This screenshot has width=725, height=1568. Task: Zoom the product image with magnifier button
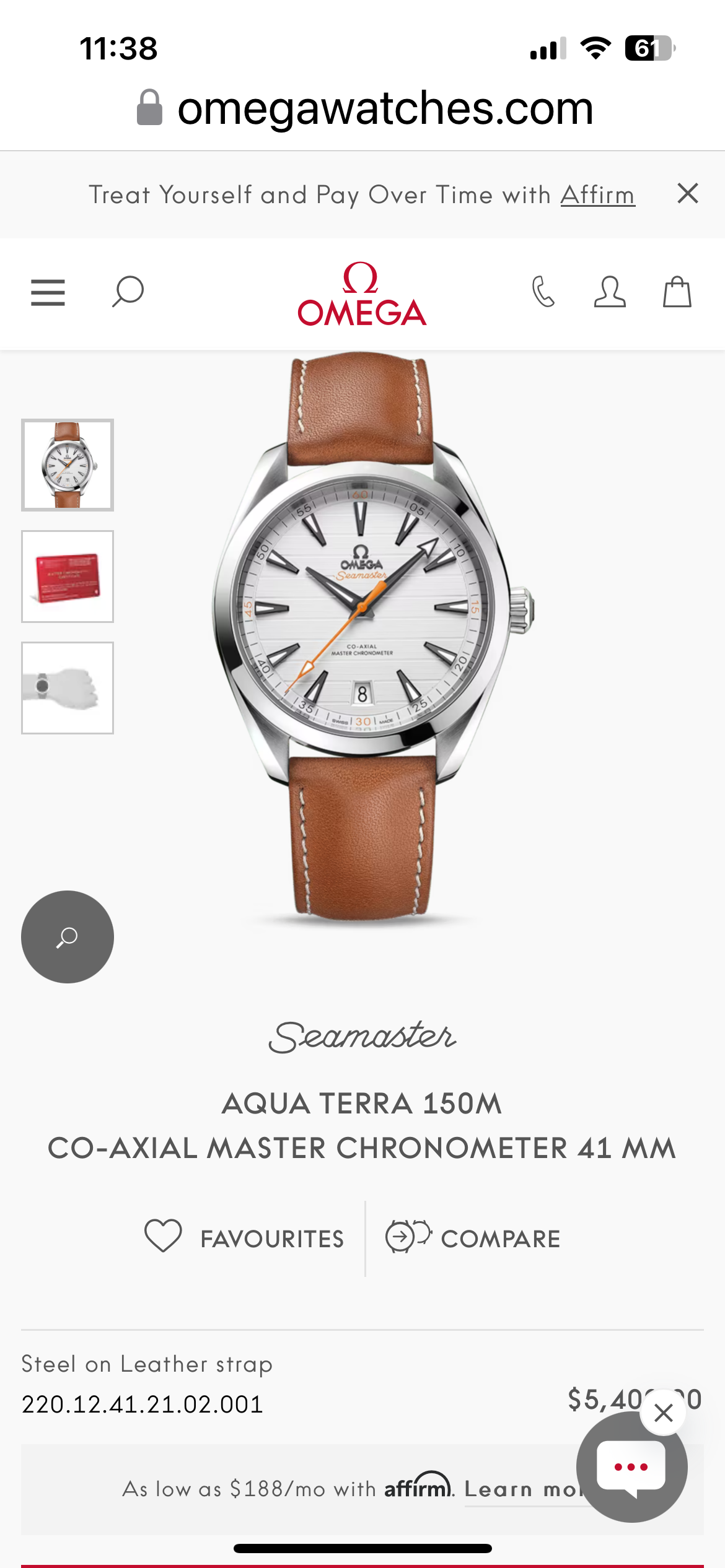[68, 937]
